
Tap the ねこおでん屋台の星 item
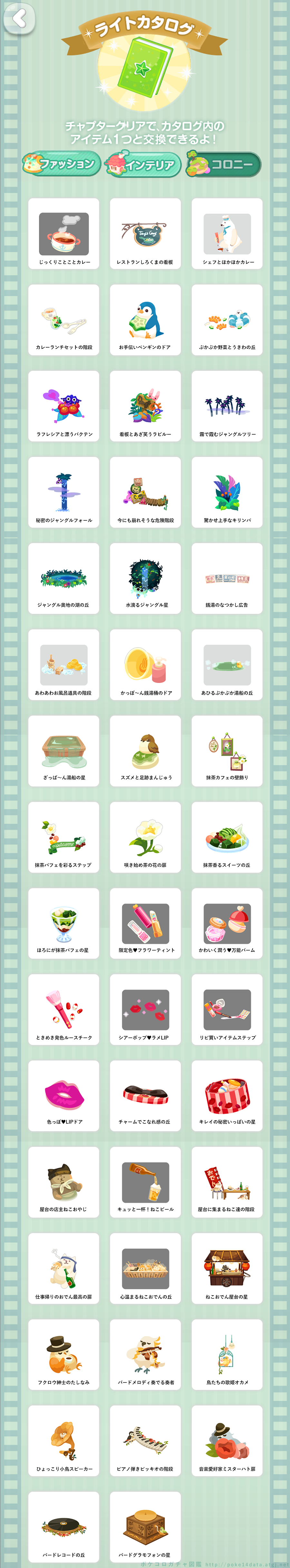[227, 1269]
